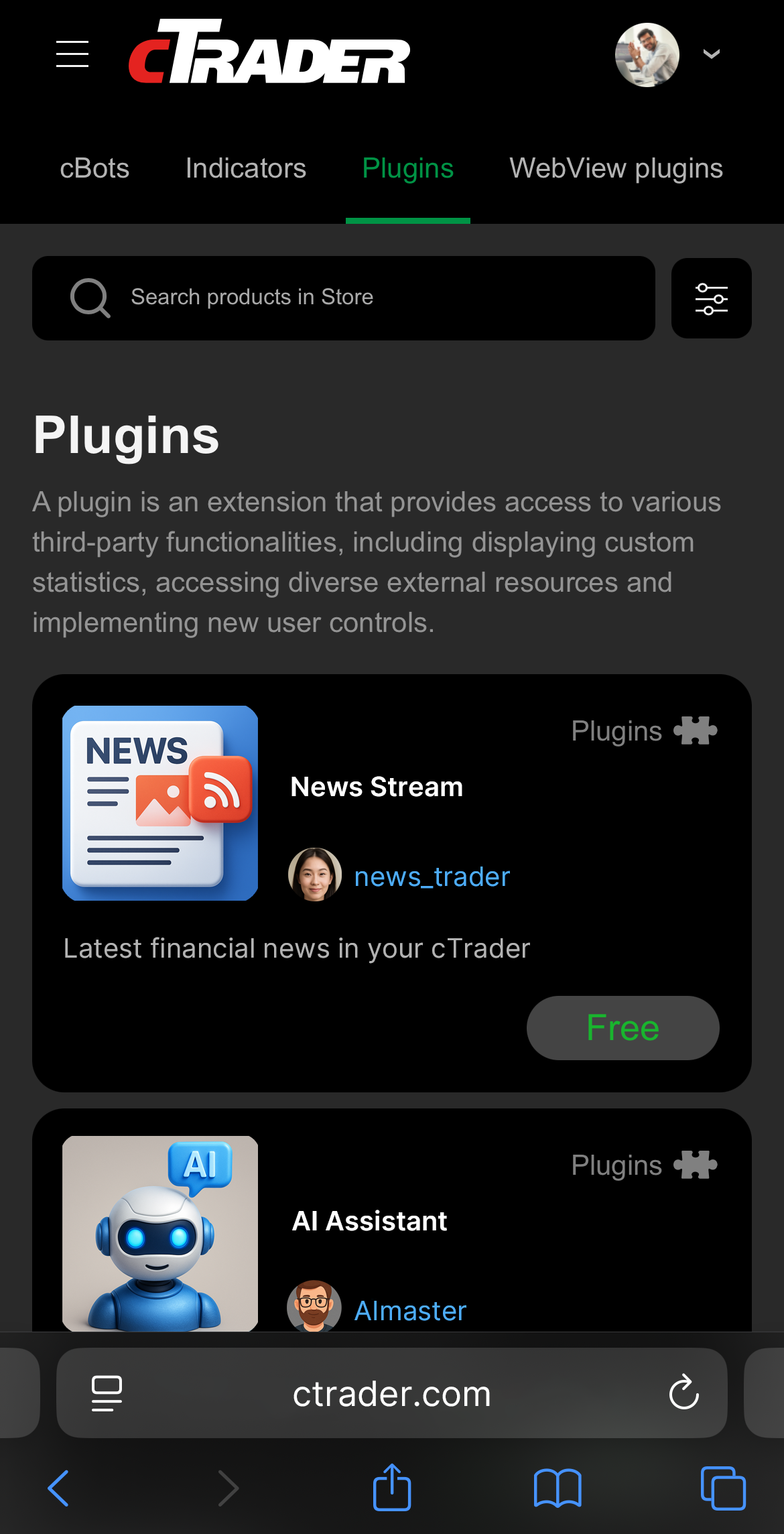
Task: Expand the profile avatar dropdown
Action: pyautogui.click(x=711, y=54)
